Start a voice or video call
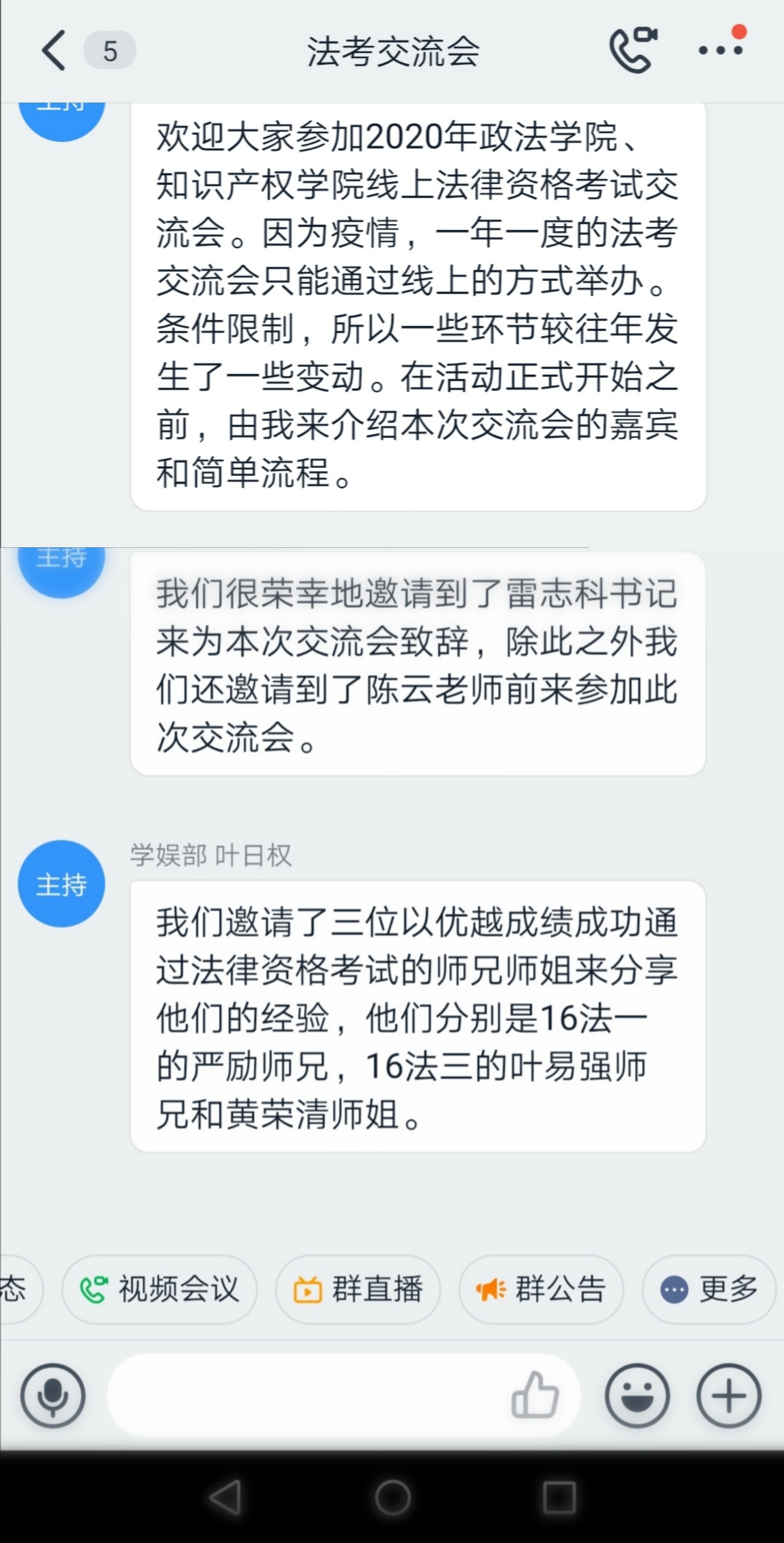784x1543 pixels. coord(633,50)
